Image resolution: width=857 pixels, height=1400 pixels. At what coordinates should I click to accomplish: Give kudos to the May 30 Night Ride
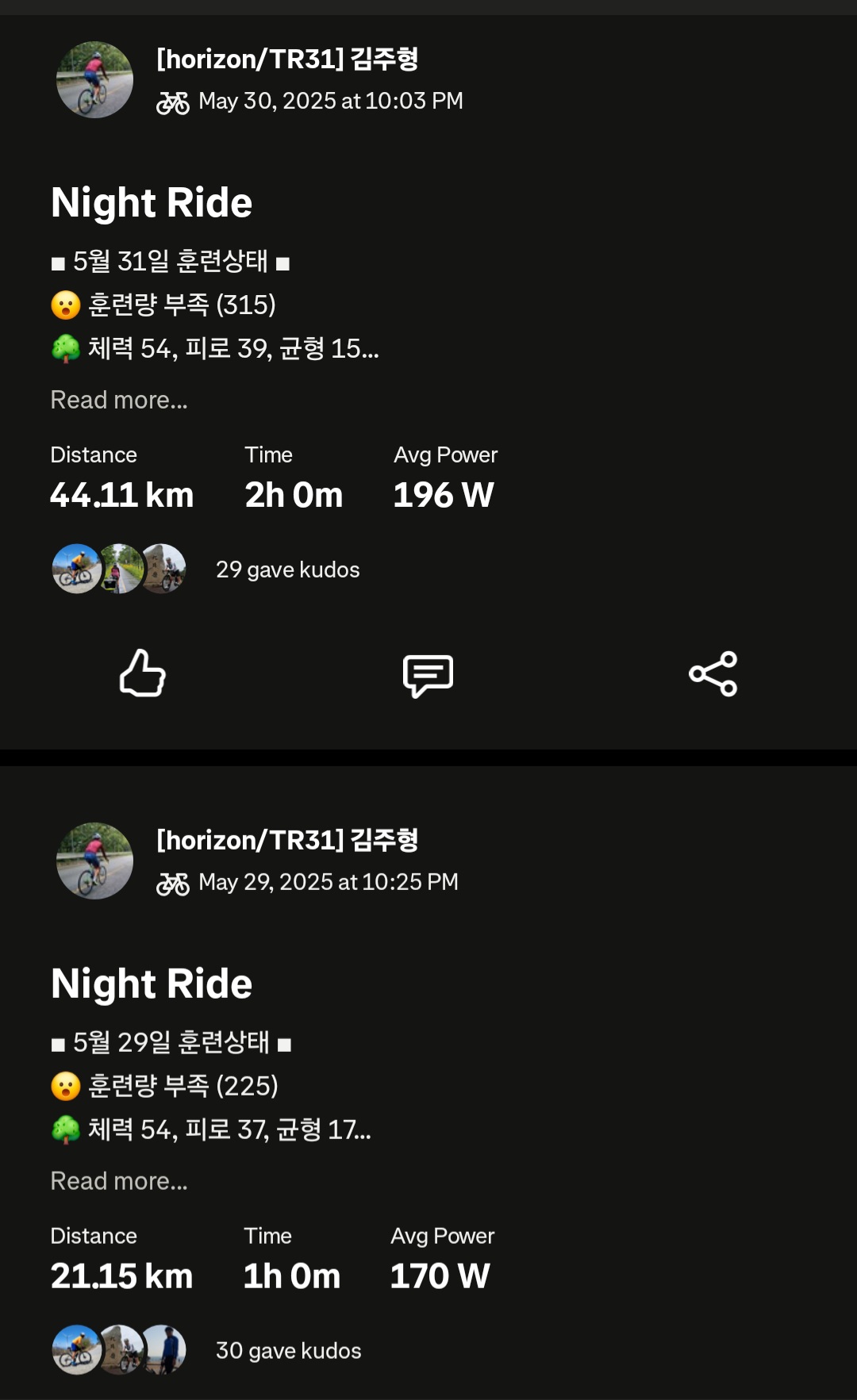(142, 673)
